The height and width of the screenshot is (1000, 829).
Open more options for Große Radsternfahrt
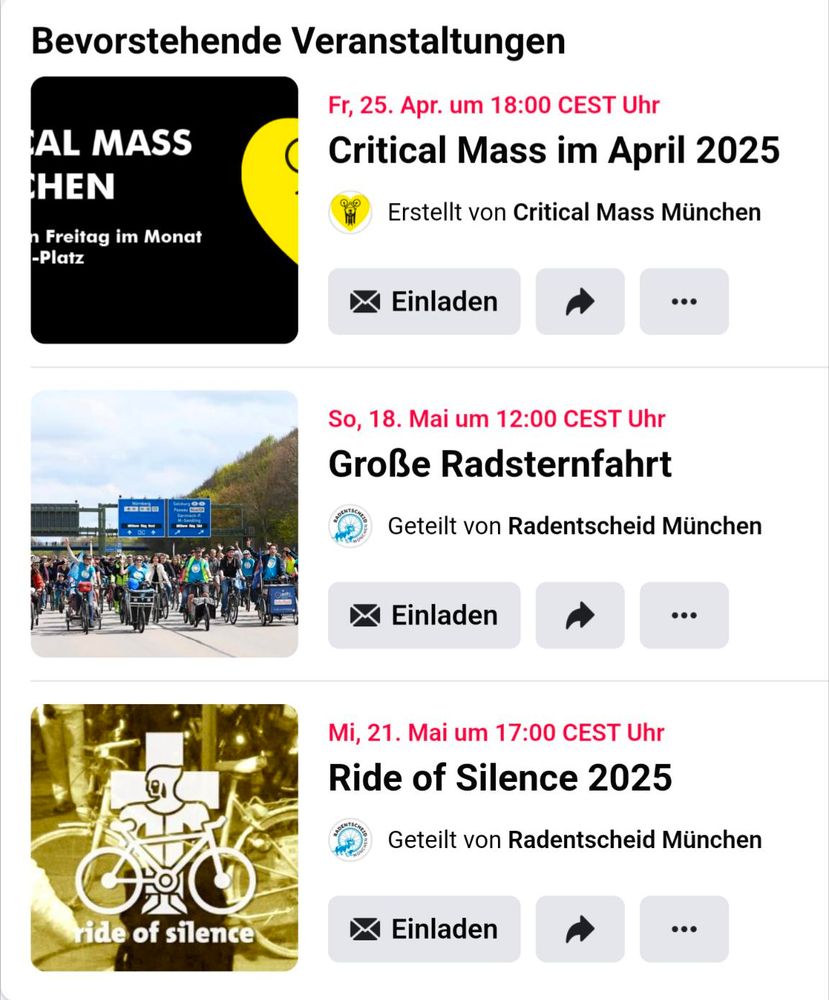point(684,615)
